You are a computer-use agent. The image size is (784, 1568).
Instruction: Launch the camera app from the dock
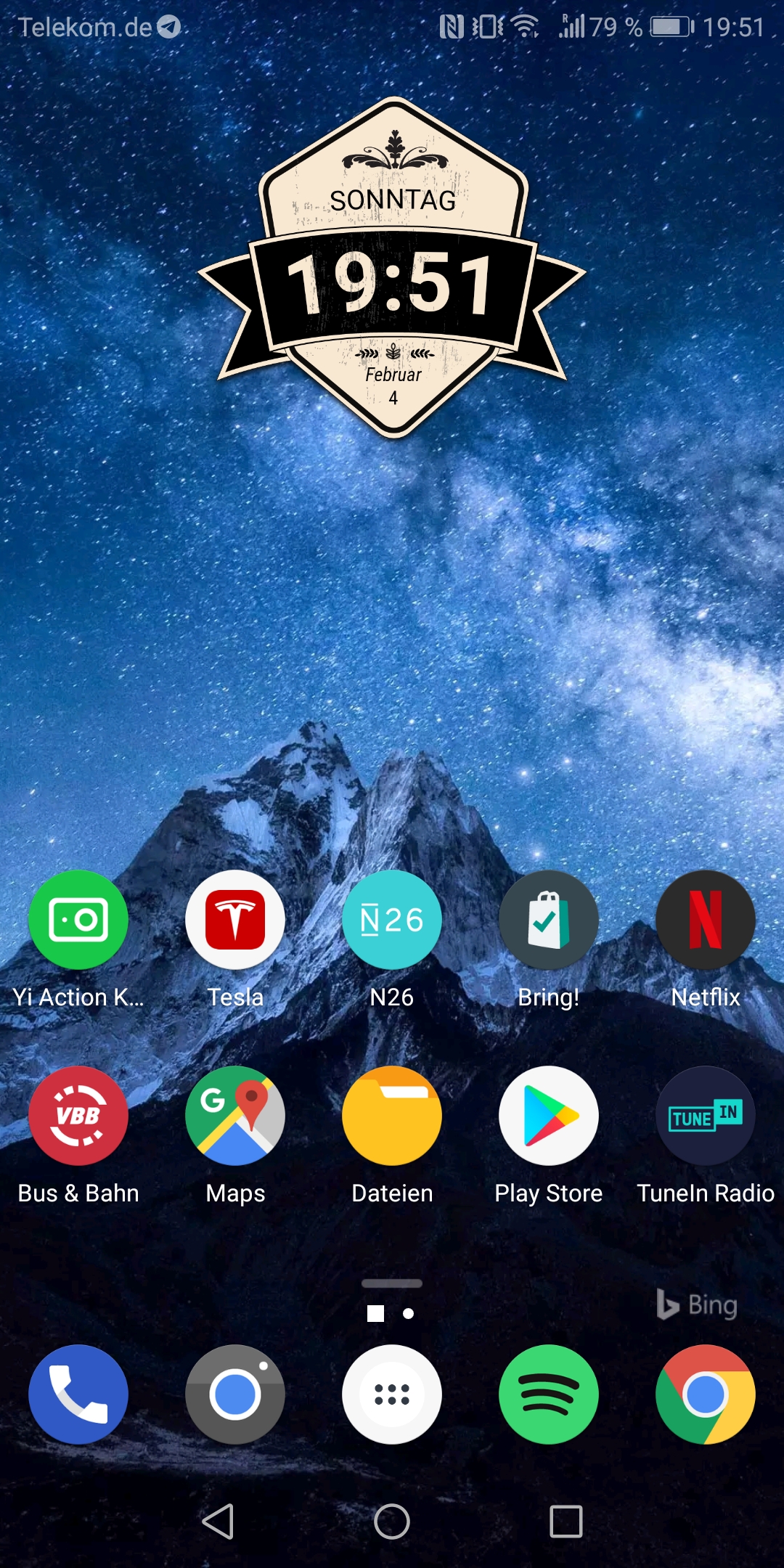(x=235, y=1395)
